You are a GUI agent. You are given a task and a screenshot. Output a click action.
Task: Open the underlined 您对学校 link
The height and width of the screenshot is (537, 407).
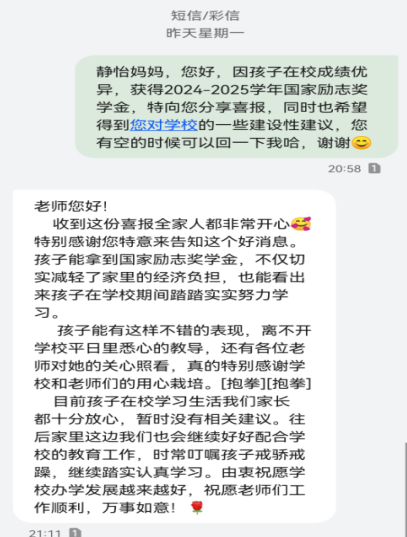tap(164, 125)
